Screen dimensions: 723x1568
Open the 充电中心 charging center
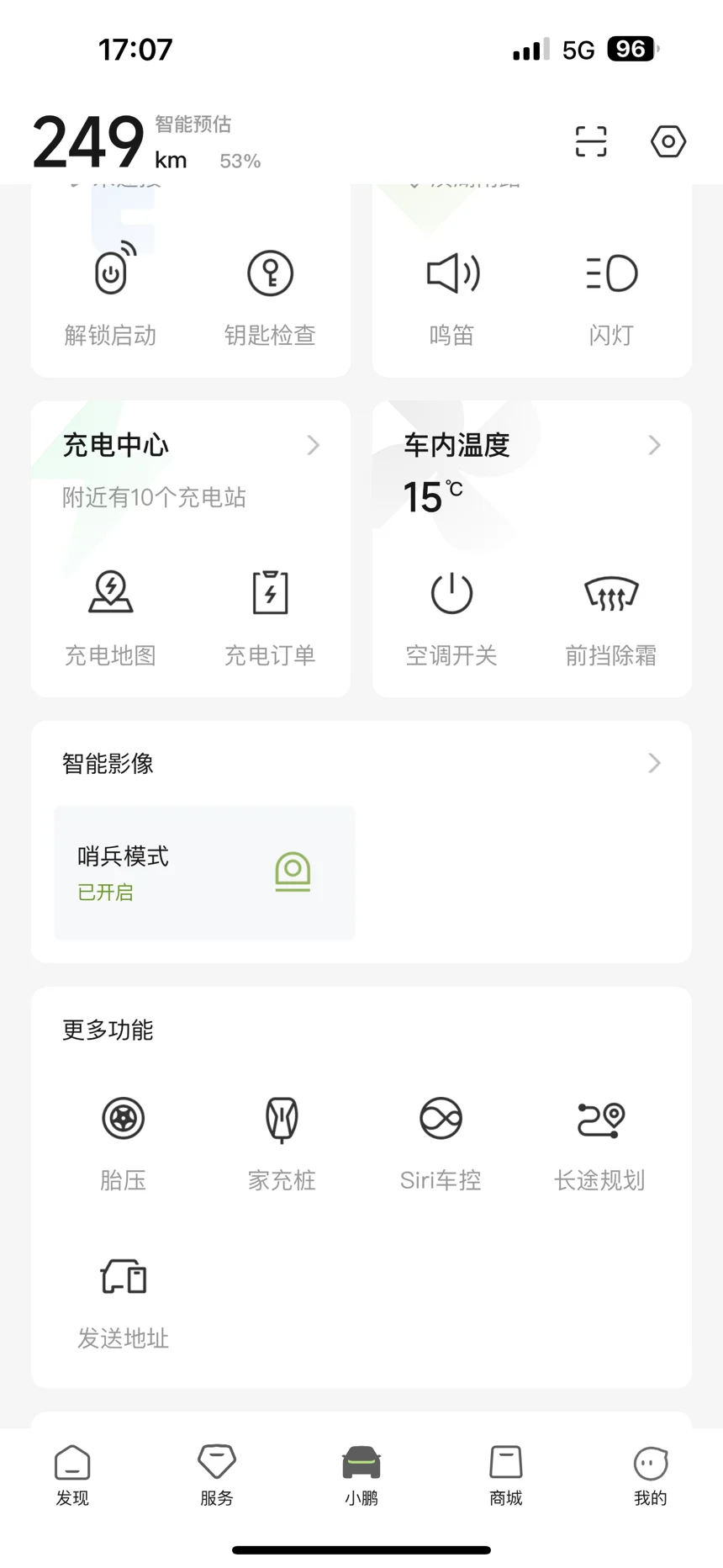(x=190, y=445)
